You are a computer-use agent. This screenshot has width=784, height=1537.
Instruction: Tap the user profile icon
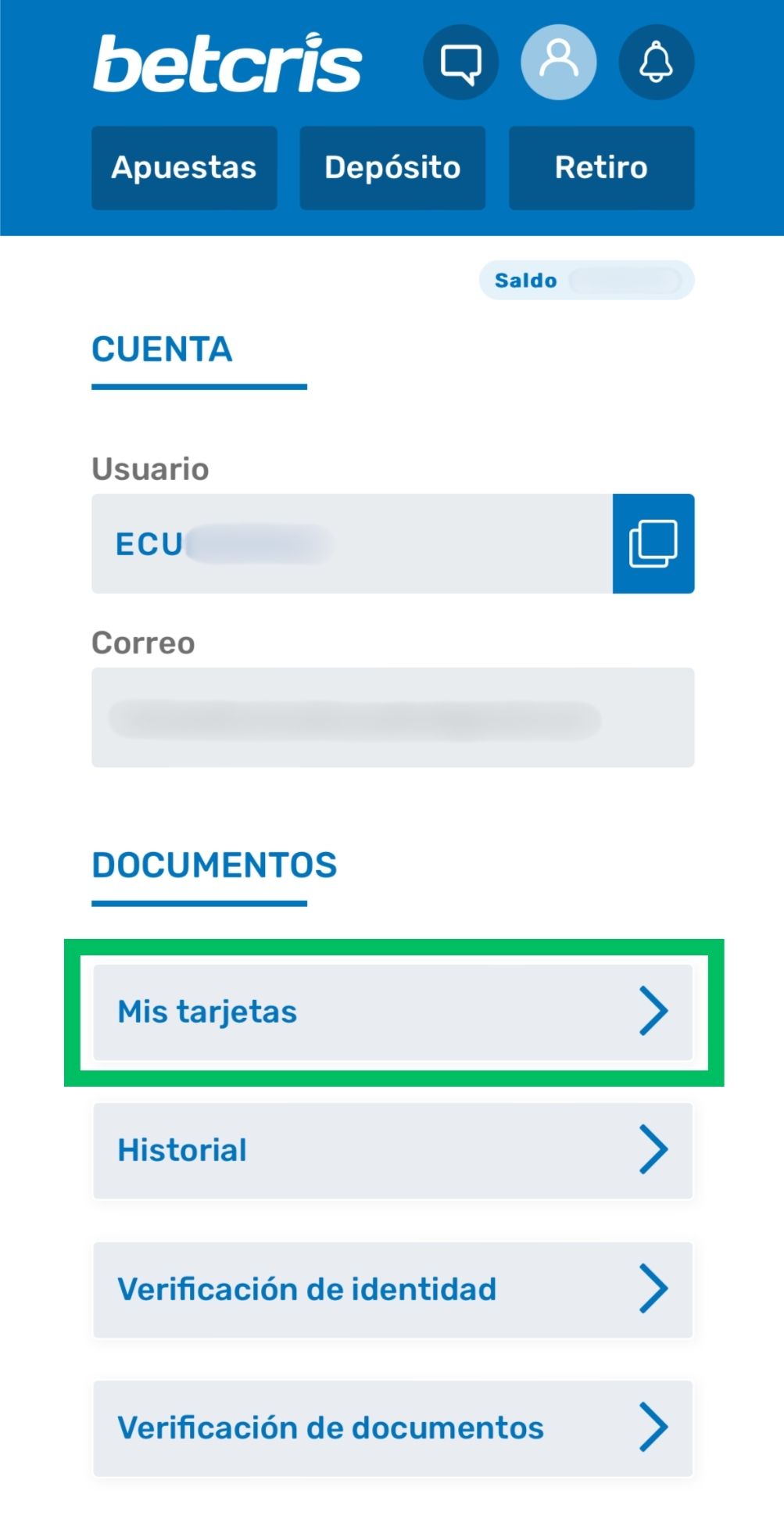tap(559, 62)
